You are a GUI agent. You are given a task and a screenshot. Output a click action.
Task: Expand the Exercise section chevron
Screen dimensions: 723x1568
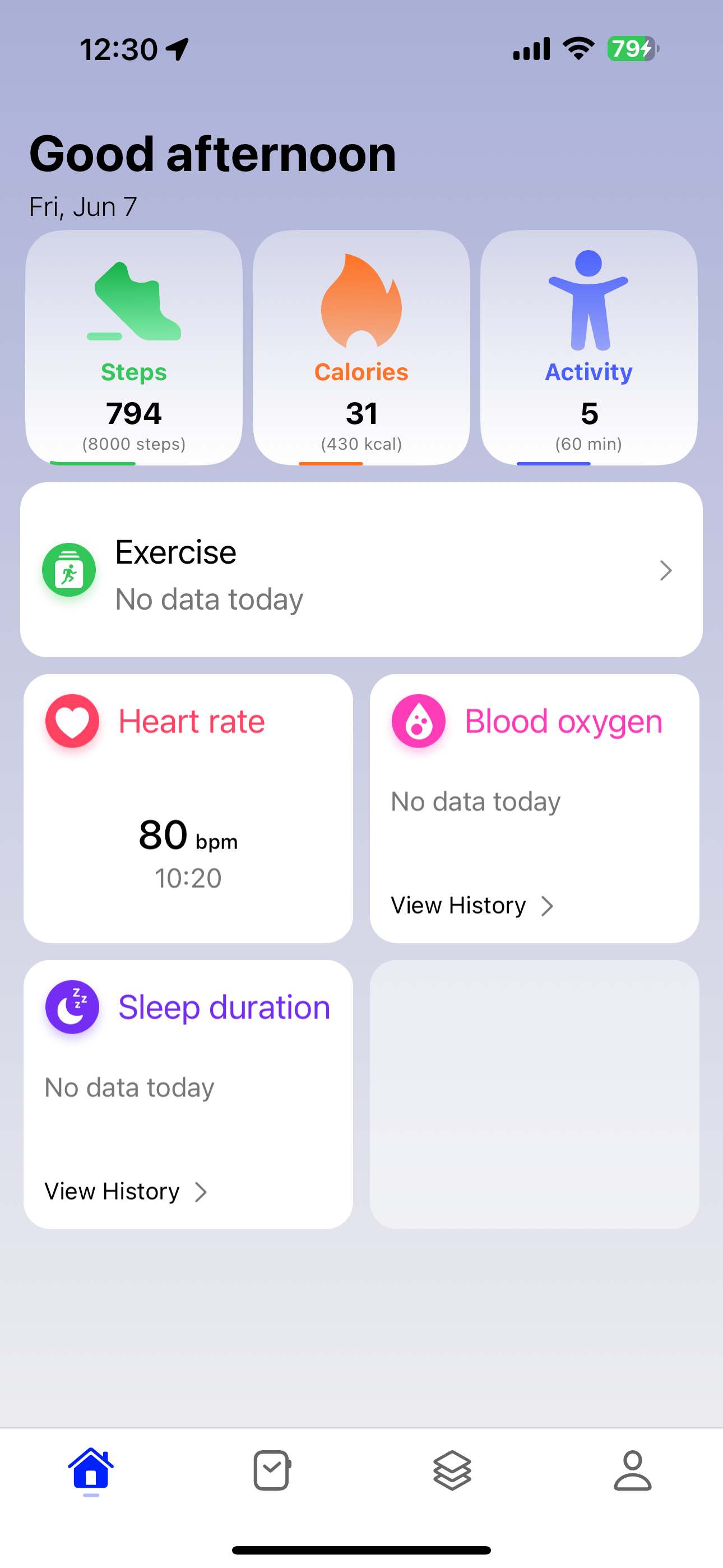point(666,571)
